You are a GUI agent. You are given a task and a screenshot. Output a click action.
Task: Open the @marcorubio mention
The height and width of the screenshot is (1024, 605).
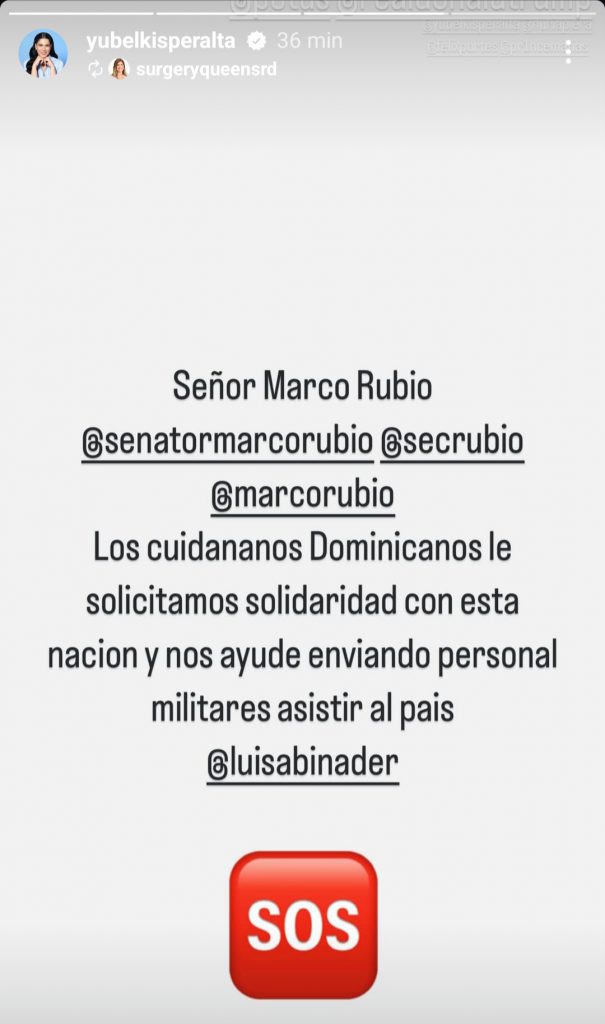tap(302, 495)
